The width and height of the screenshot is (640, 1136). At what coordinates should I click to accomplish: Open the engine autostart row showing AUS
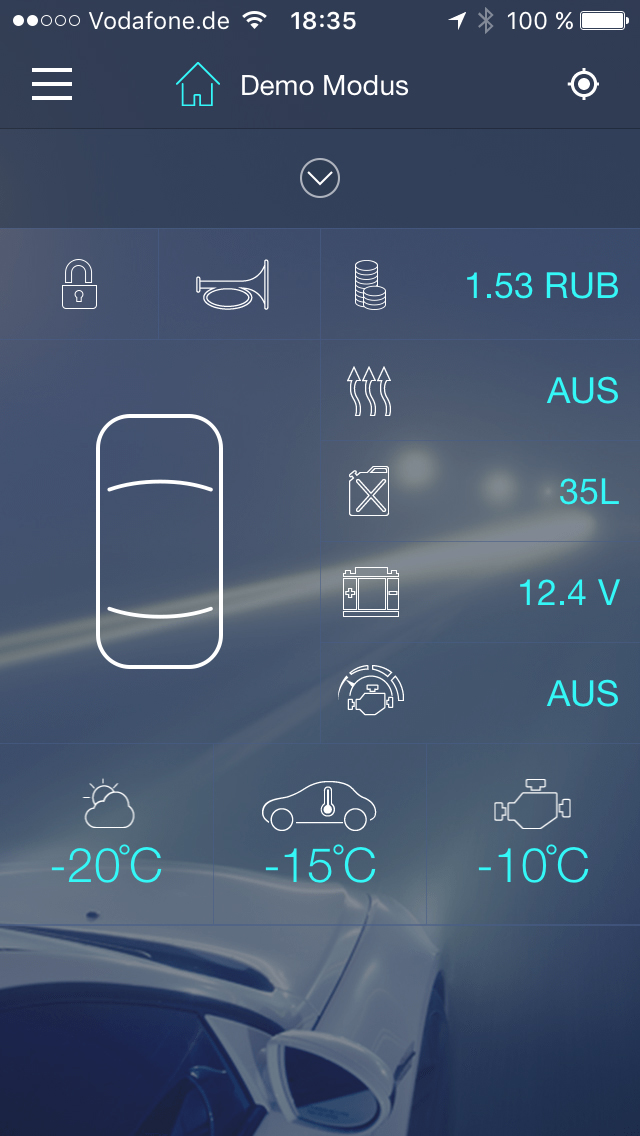click(x=481, y=693)
